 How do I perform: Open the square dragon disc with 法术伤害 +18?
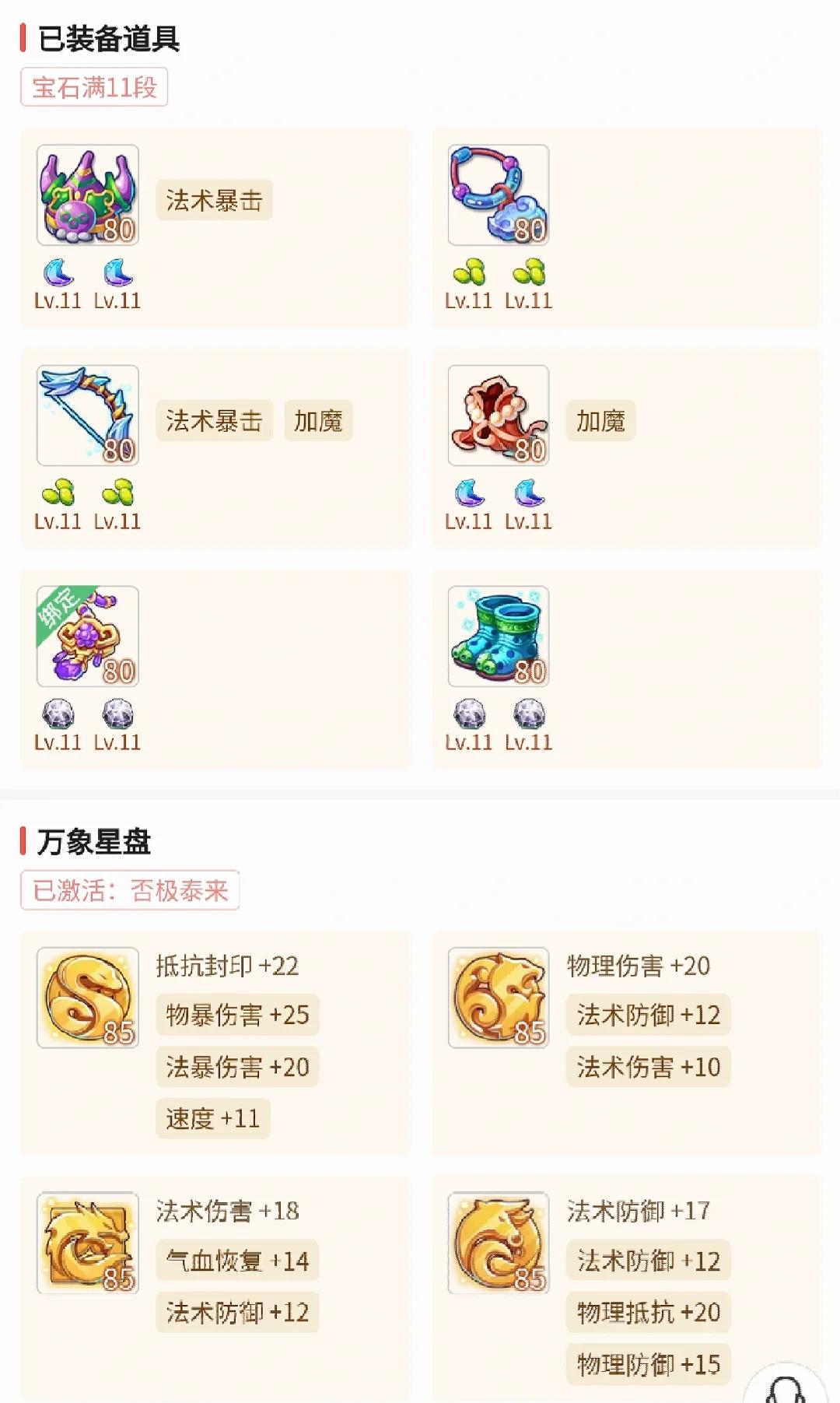(88, 1243)
